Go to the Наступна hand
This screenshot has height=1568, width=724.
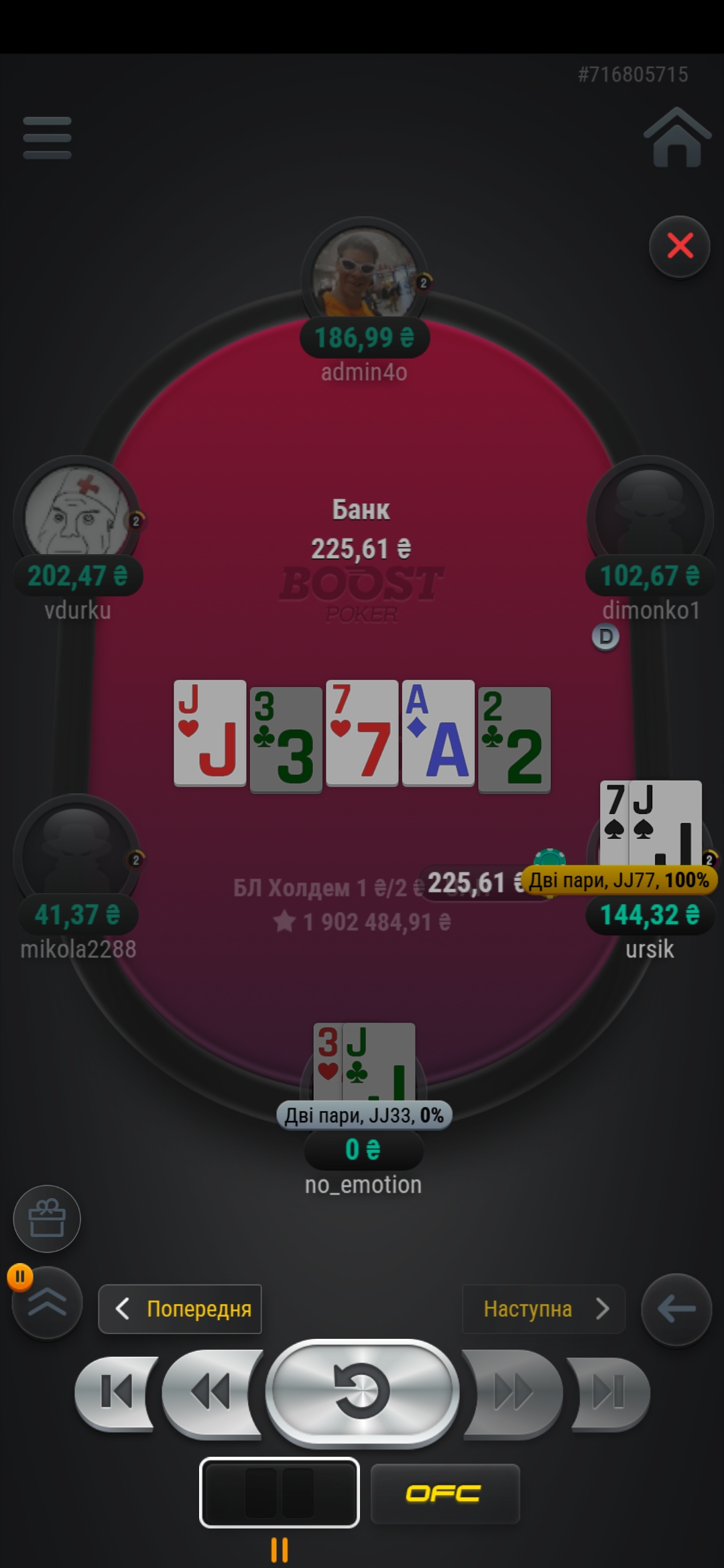[x=544, y=1309]
